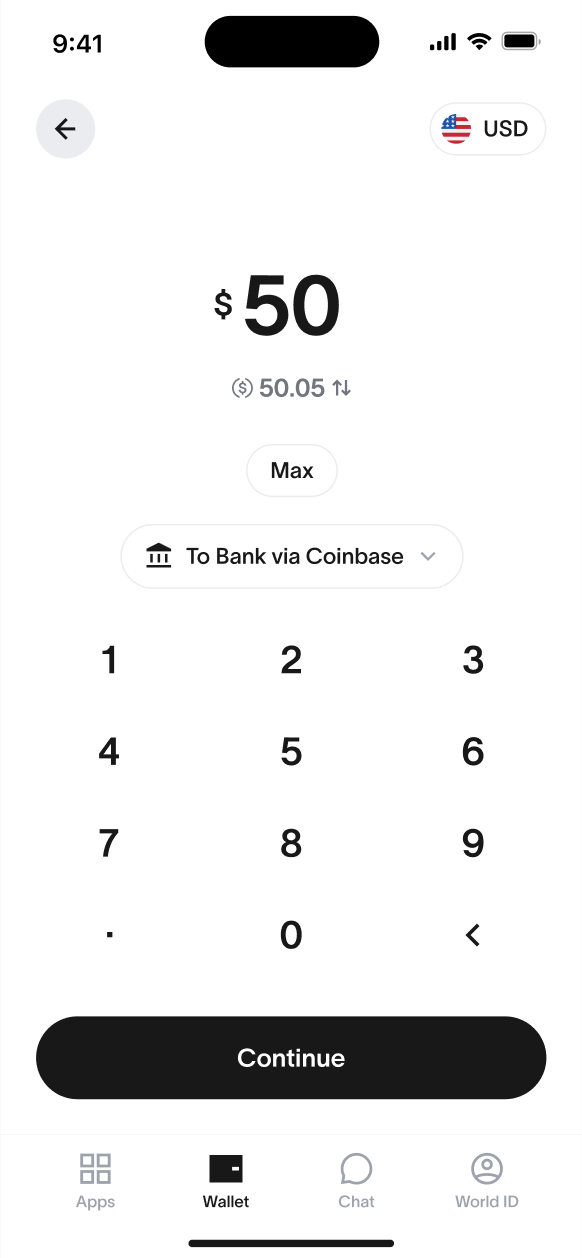
Task: Open the World ID tab
Action: pyautogui.click(x=487, y=1180)
